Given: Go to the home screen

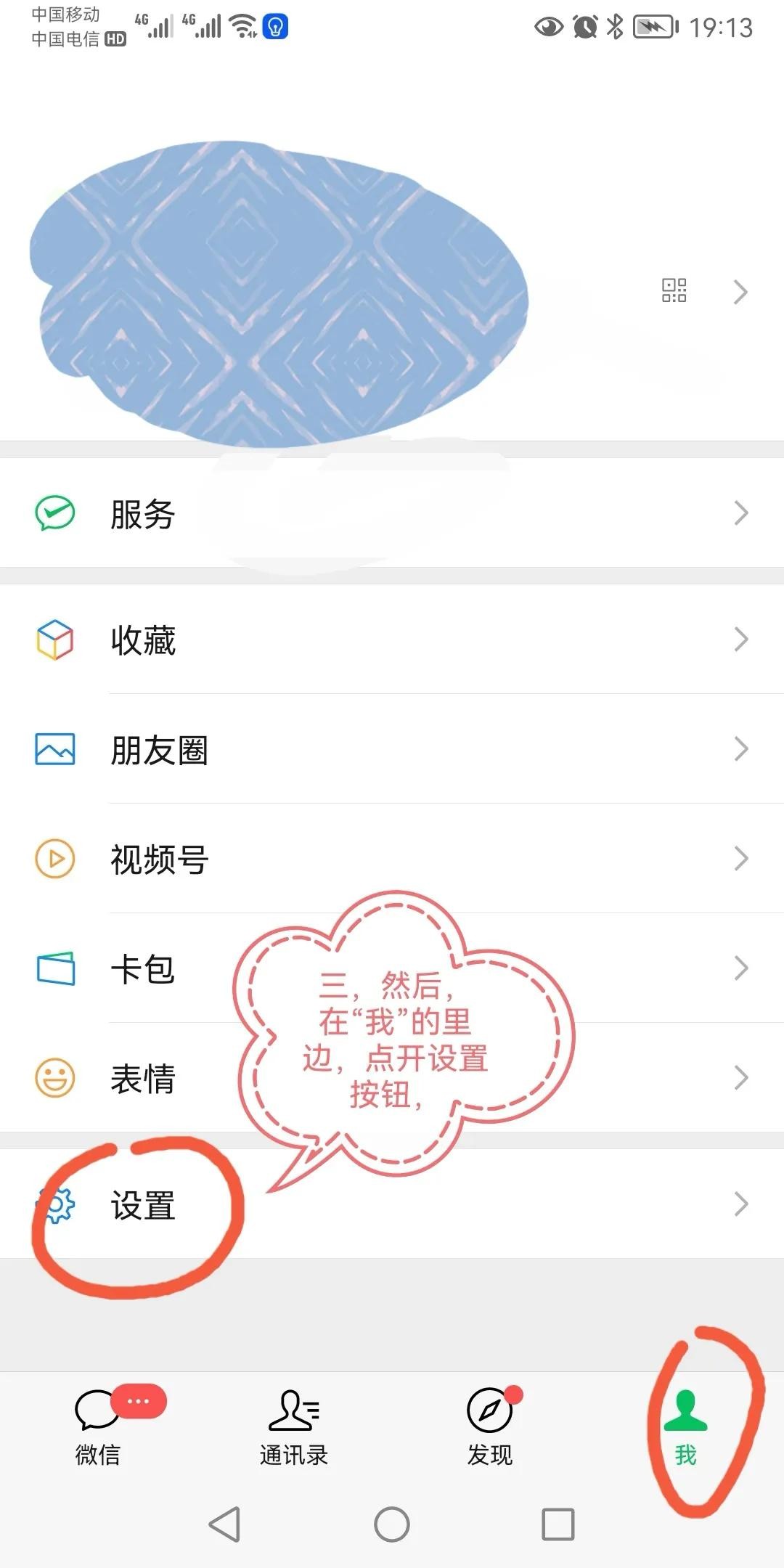Looking at the screenshot, I should tap(392, 1524).
